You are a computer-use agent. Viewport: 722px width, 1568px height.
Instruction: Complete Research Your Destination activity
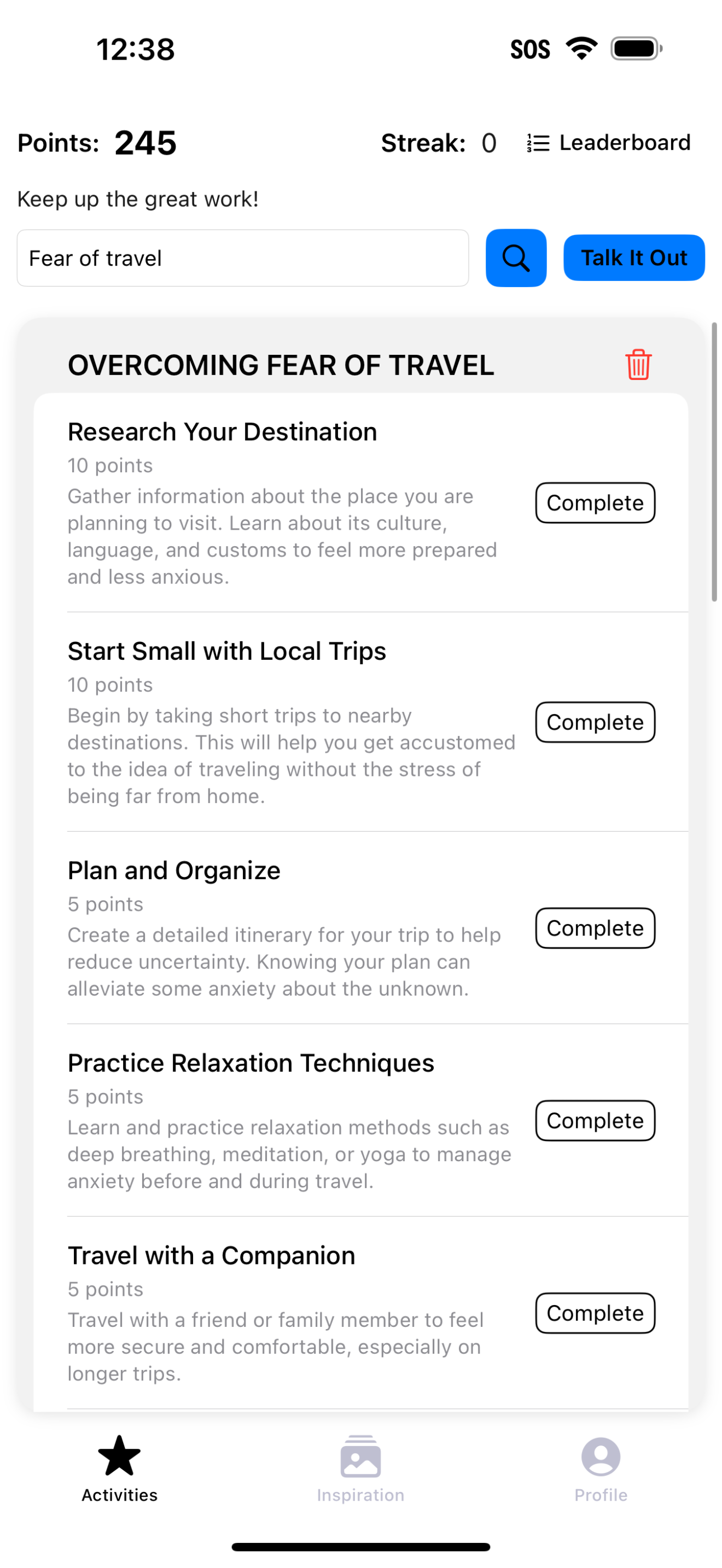pyautogui.click(x=595, y=503)
